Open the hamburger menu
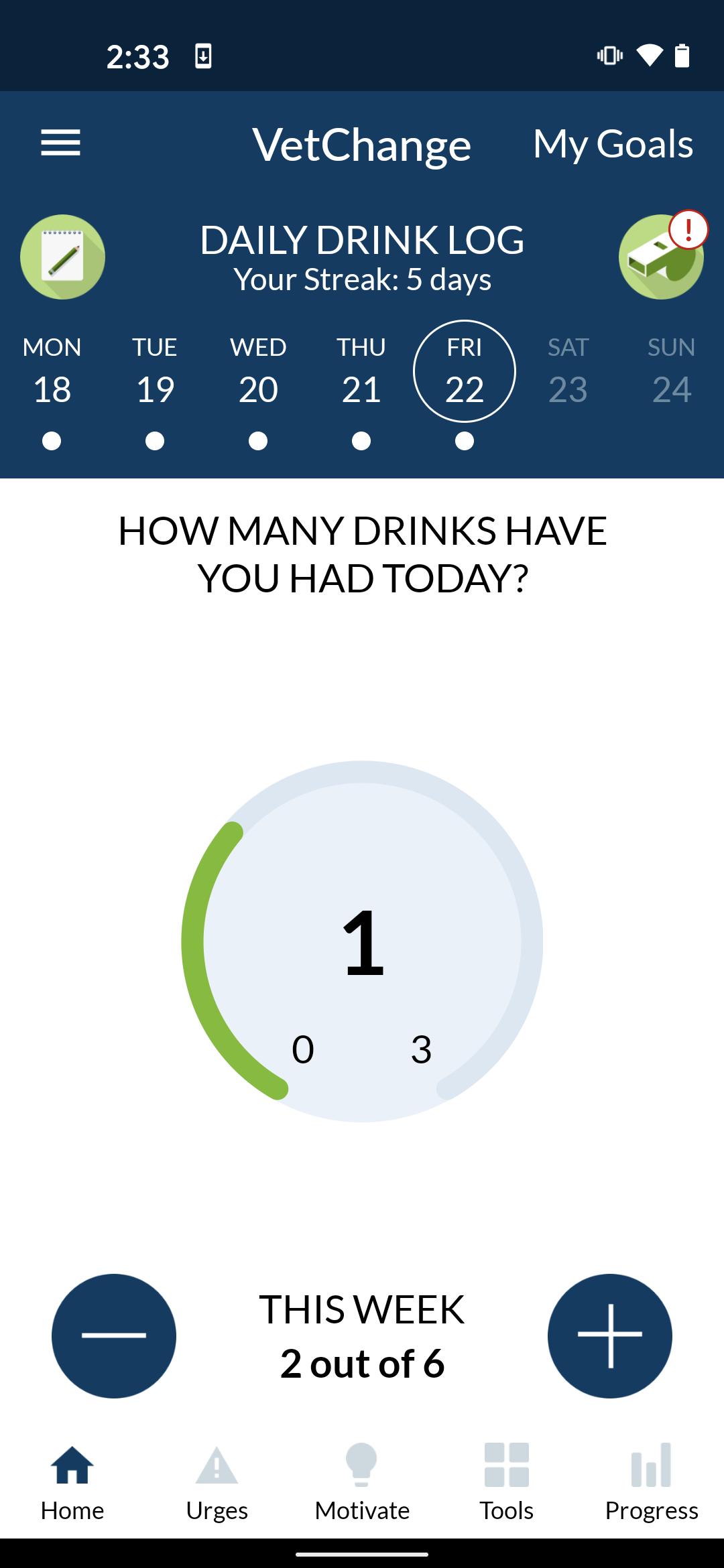Image resolution: width=724 pixels, height=1568 pixels. pyautogui.click(x=60, y=143)
